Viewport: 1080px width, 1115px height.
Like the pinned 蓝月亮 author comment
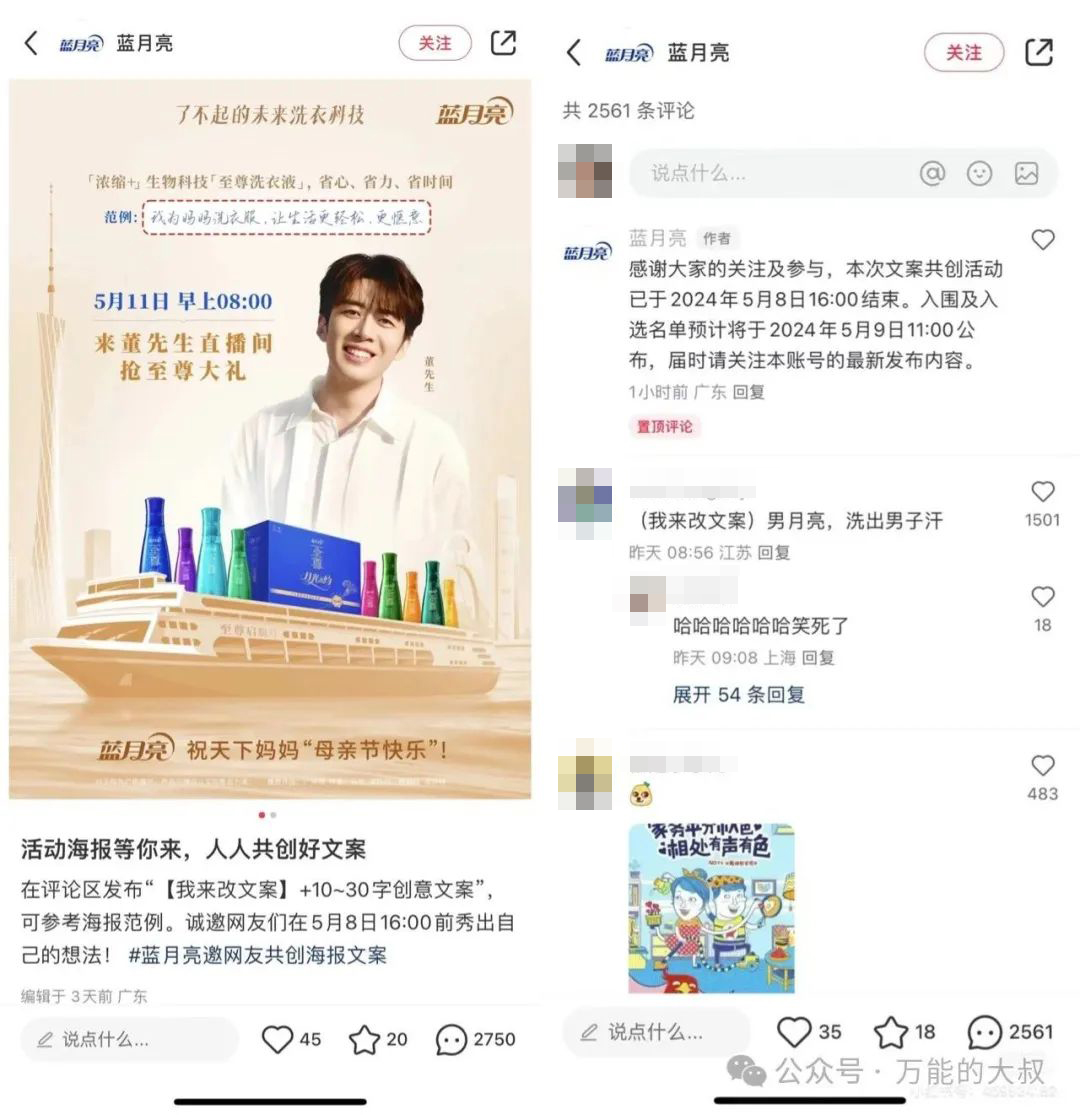click(1043, 240)
